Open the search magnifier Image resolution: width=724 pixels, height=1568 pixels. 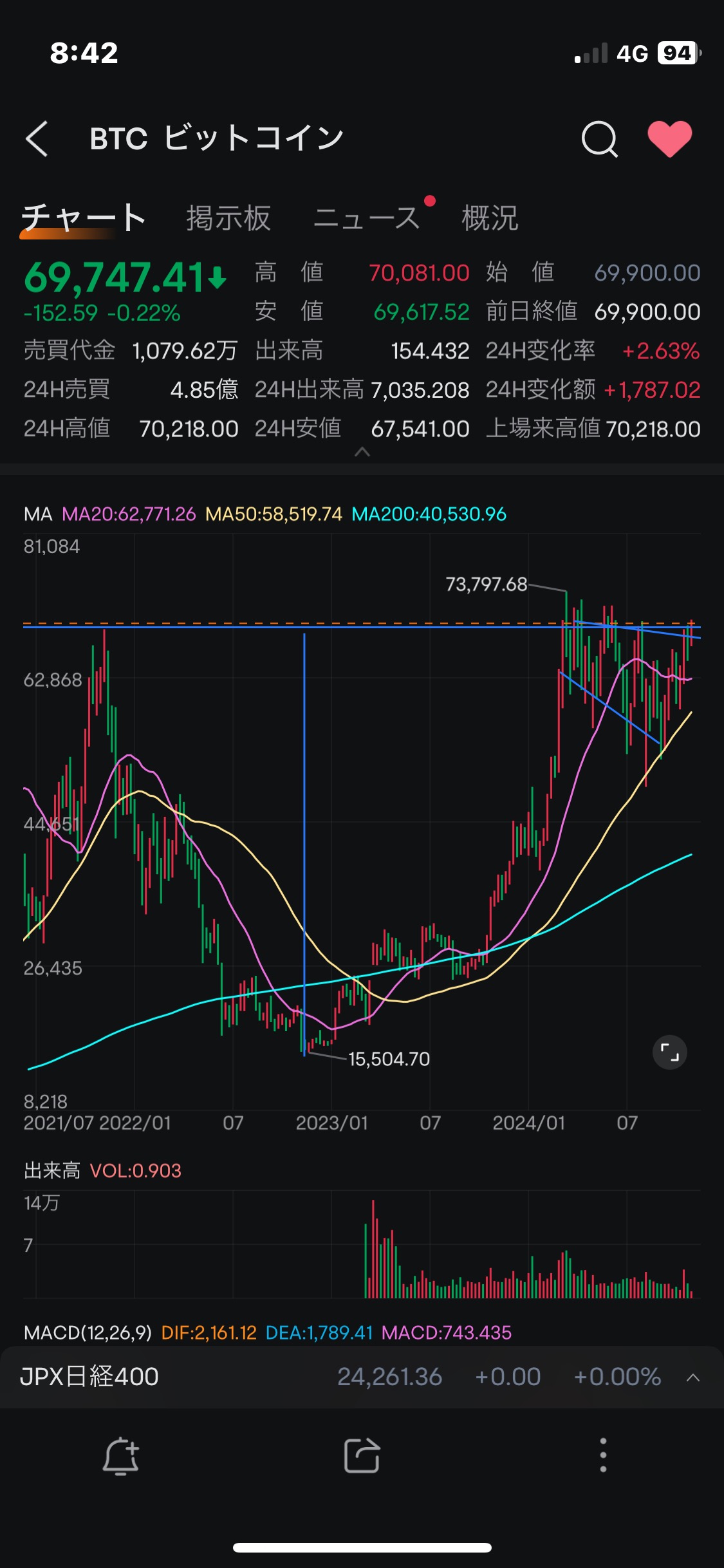coord(599,139)
